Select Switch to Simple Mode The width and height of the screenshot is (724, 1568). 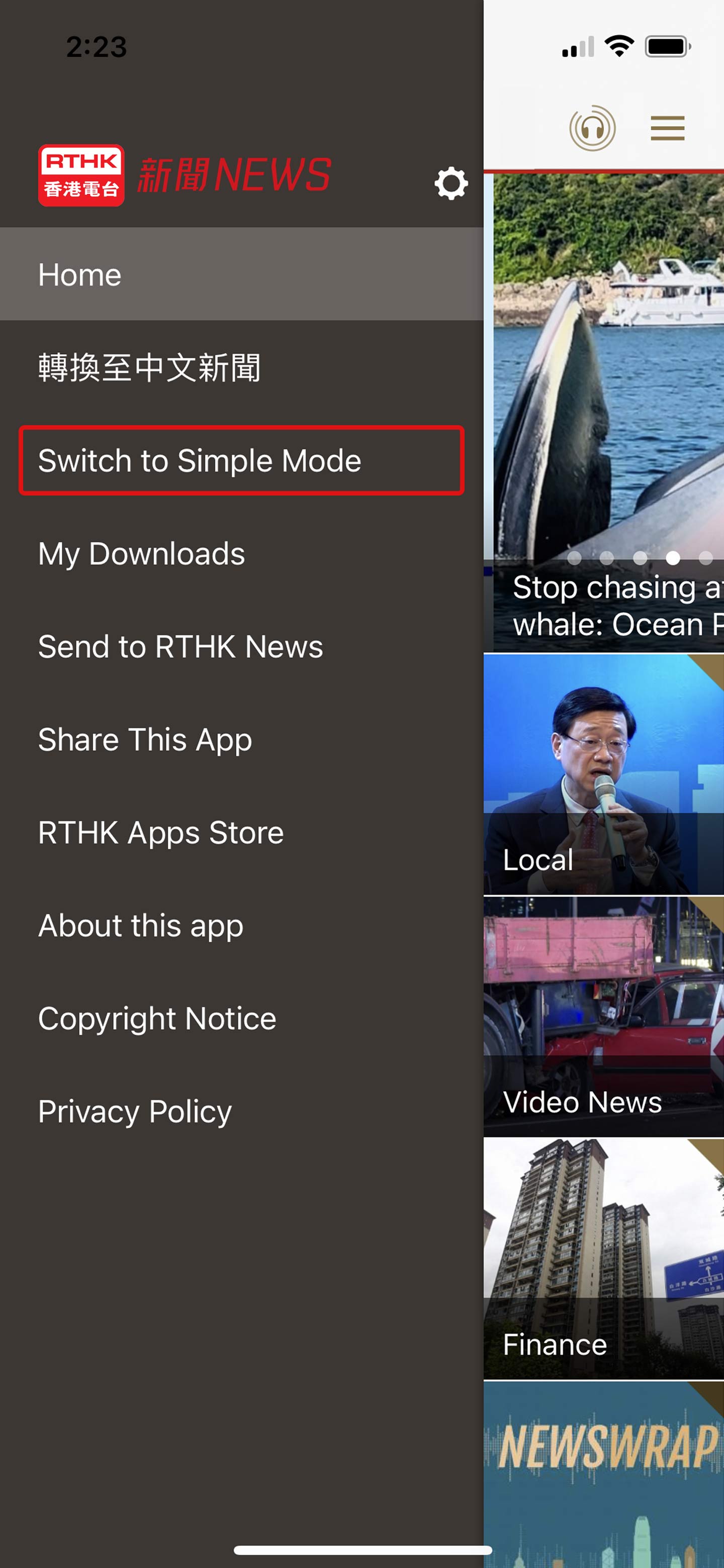pyautogui.click(x=241, y=460)
